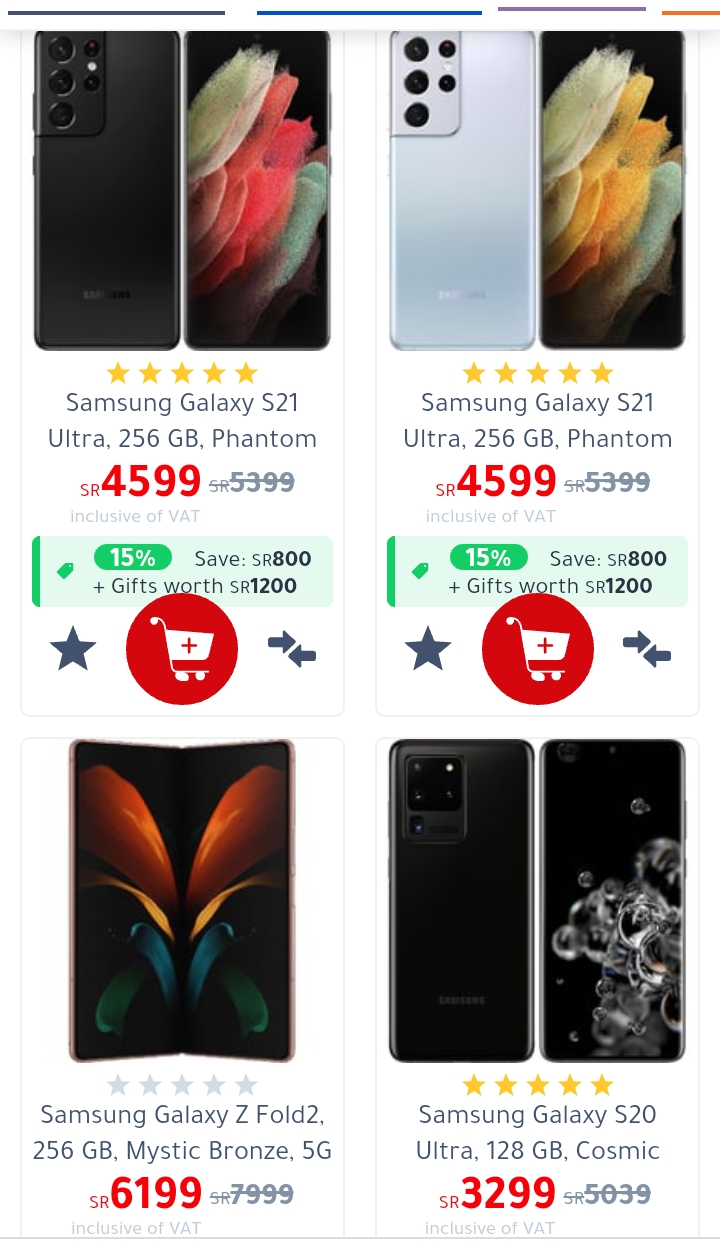Tap compare arrows on black Galaxy S21 Ultra

tap(292, 649)
